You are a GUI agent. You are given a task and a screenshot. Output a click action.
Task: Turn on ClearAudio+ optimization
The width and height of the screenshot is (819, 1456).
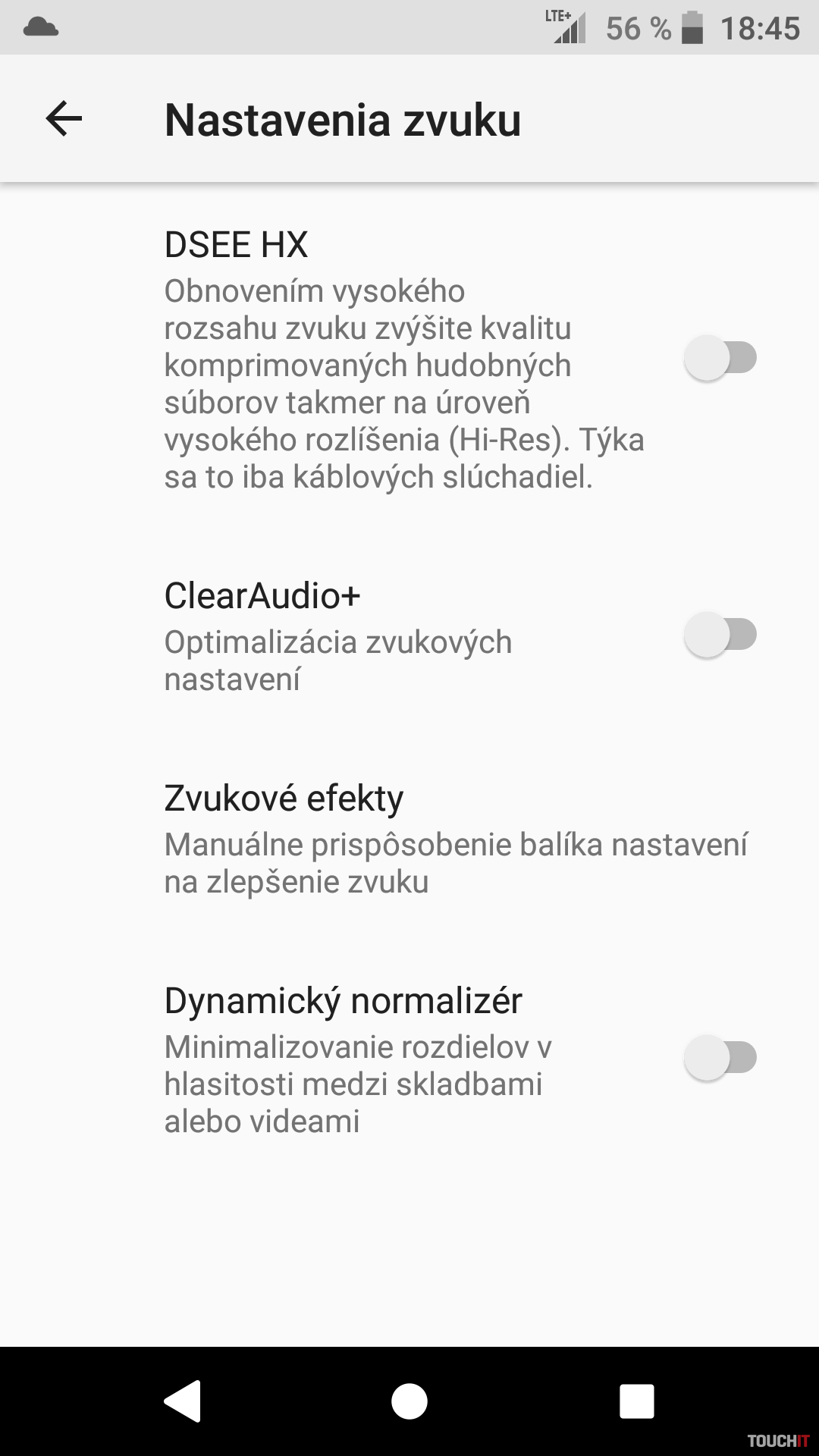click(x=720, y=635)
